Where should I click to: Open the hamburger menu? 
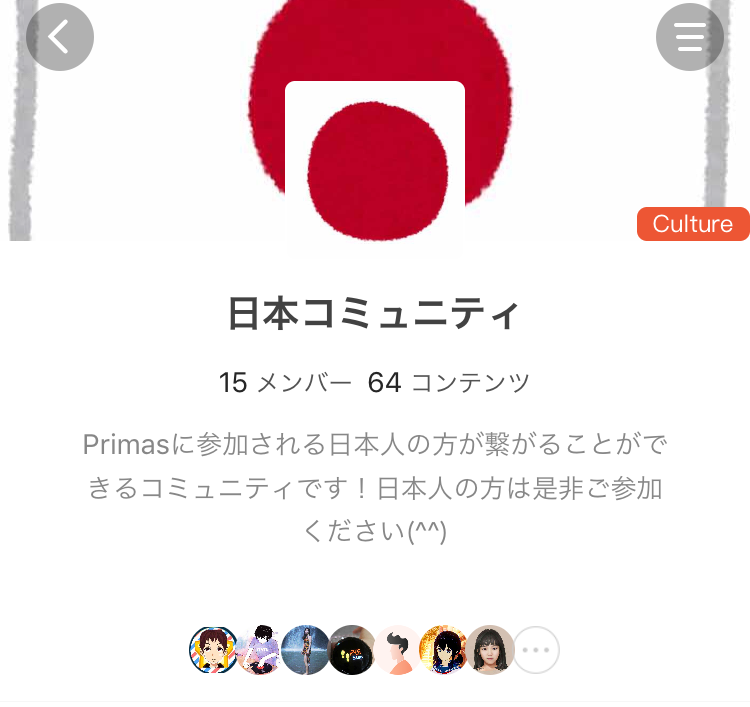pyautogui.click(x=689, y=37)
